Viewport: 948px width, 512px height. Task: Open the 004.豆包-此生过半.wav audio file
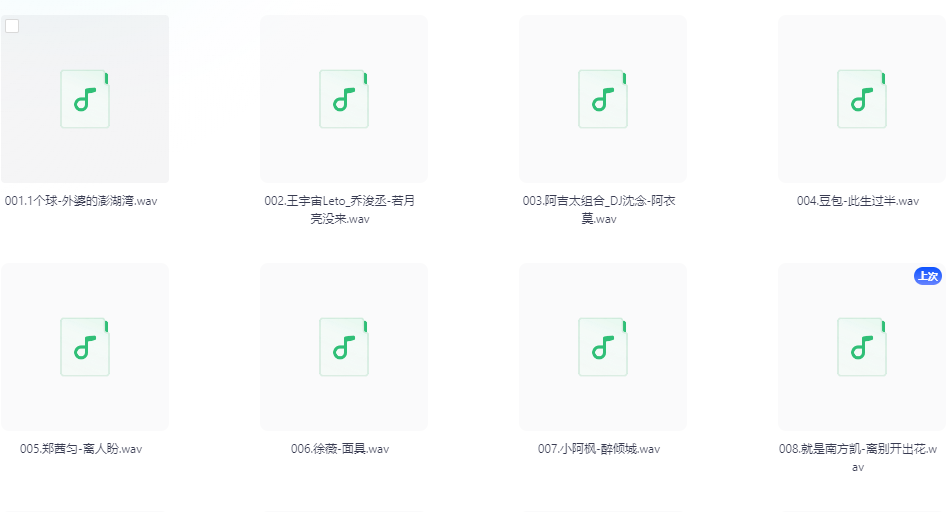(862, 99)
